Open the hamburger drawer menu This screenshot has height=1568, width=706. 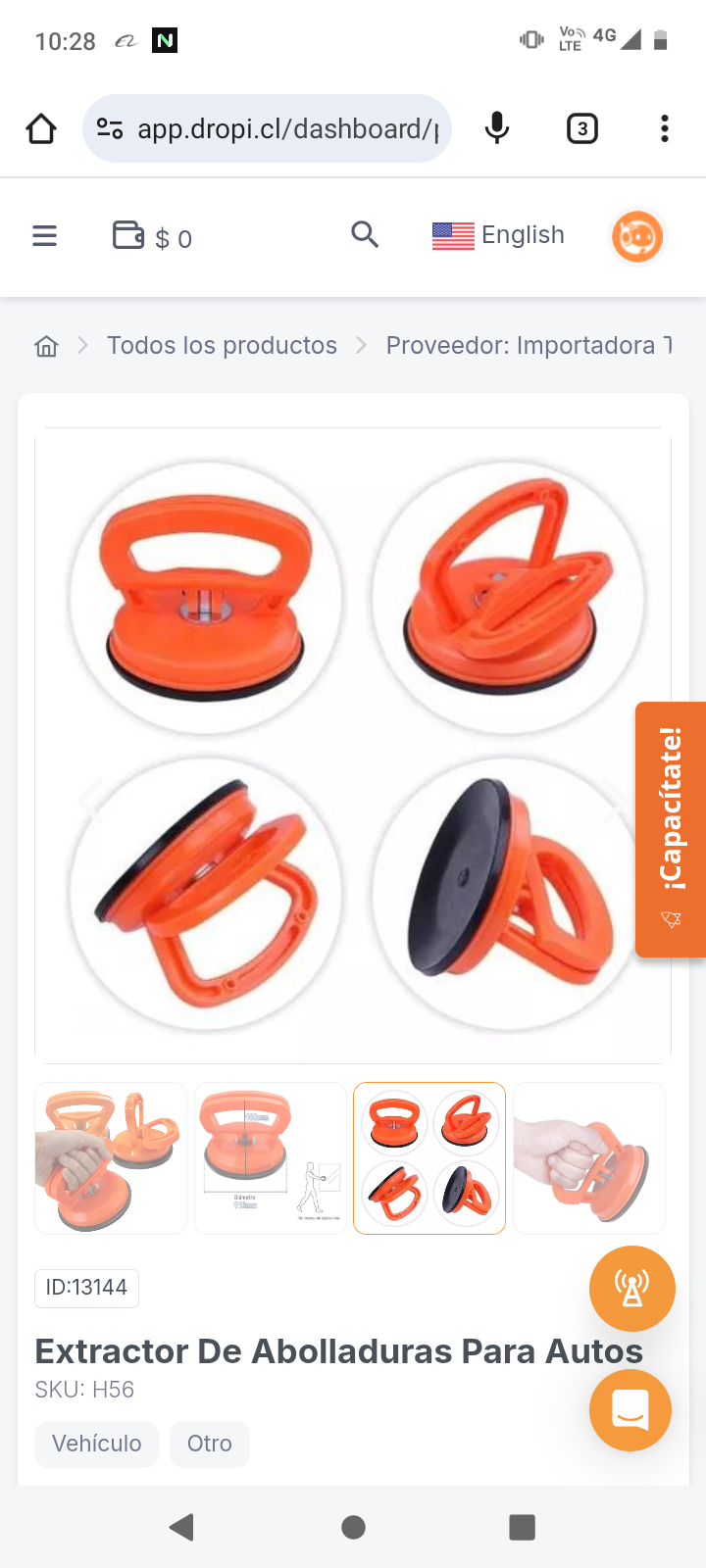(x=44, y=236)
